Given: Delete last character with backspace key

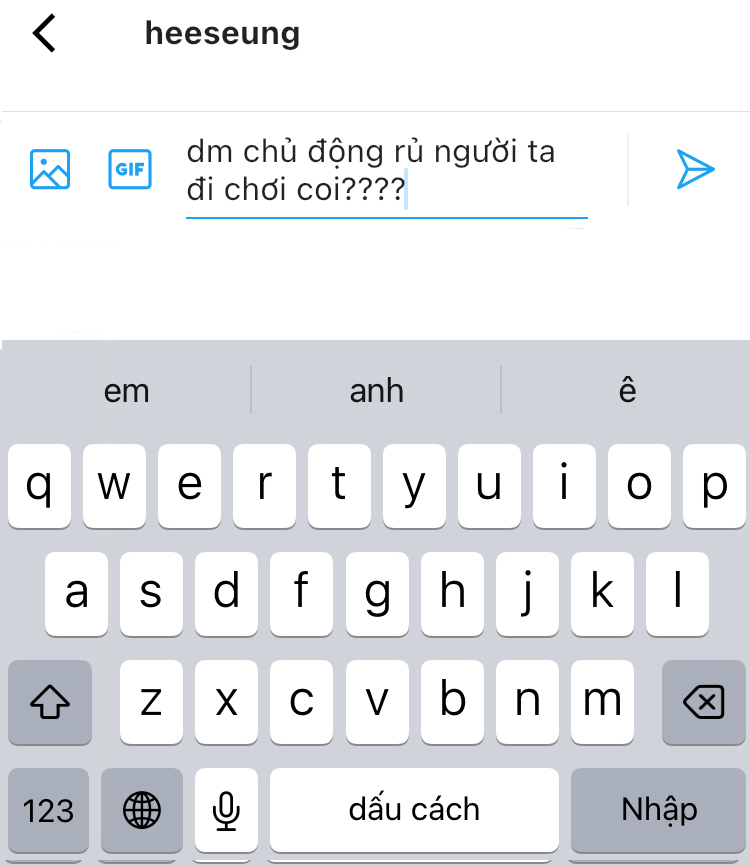Looking at the screenshot, I should (703, 702).
